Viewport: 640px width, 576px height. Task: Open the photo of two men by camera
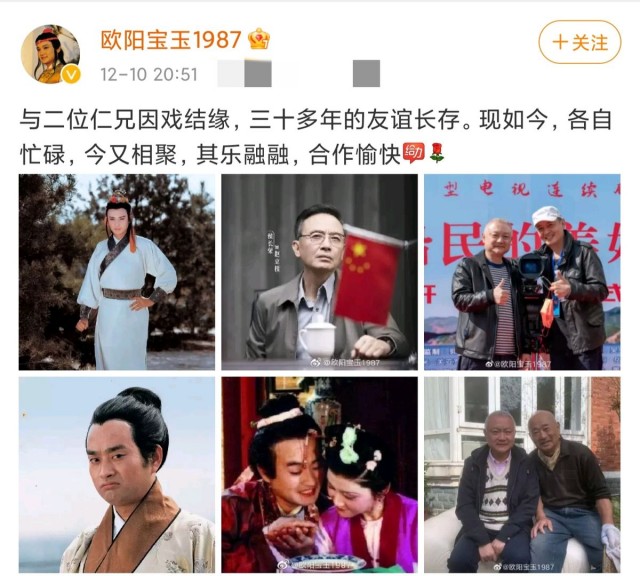click(521, 272)
